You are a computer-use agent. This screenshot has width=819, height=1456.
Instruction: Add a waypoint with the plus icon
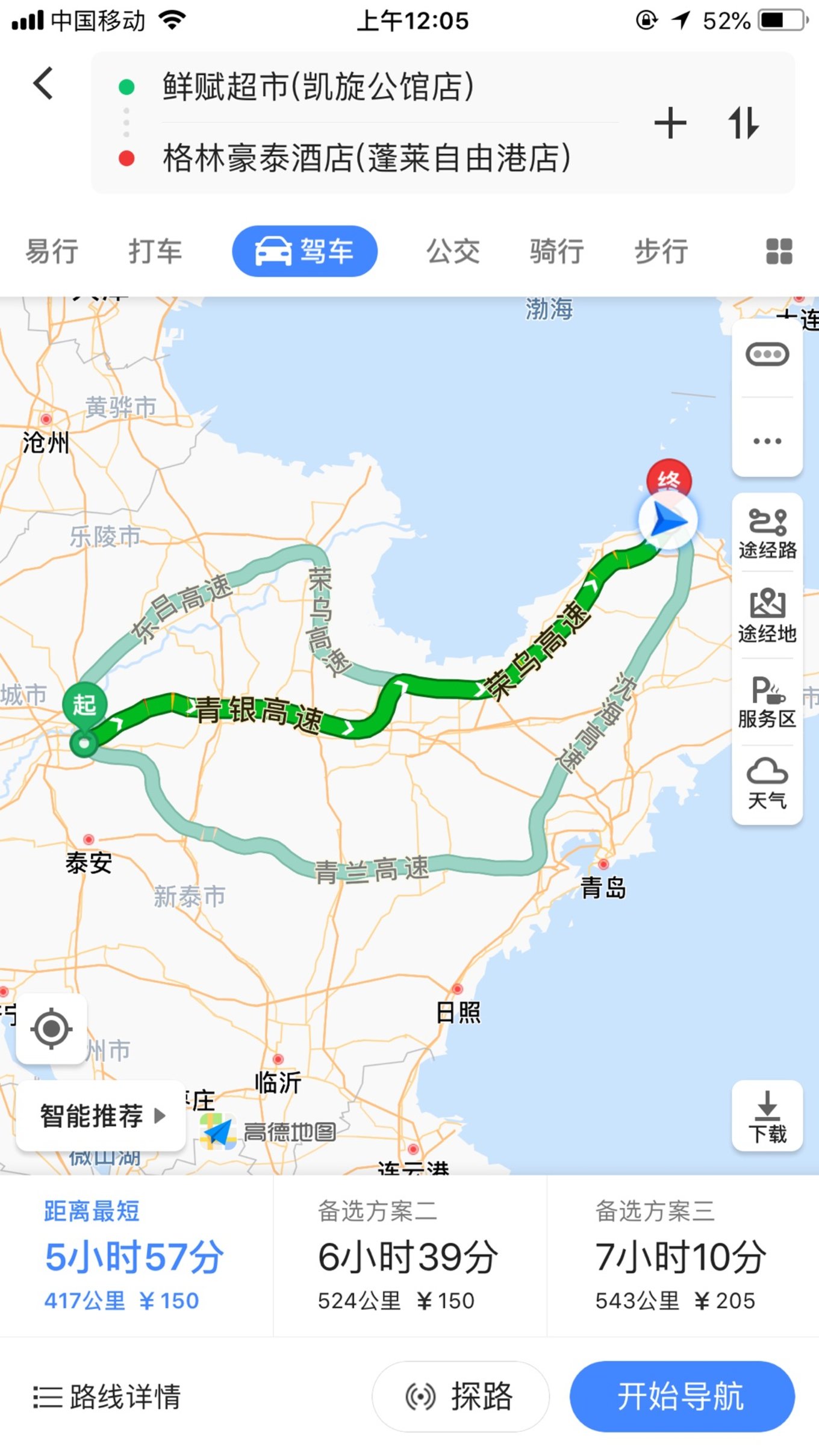[670, 123]
